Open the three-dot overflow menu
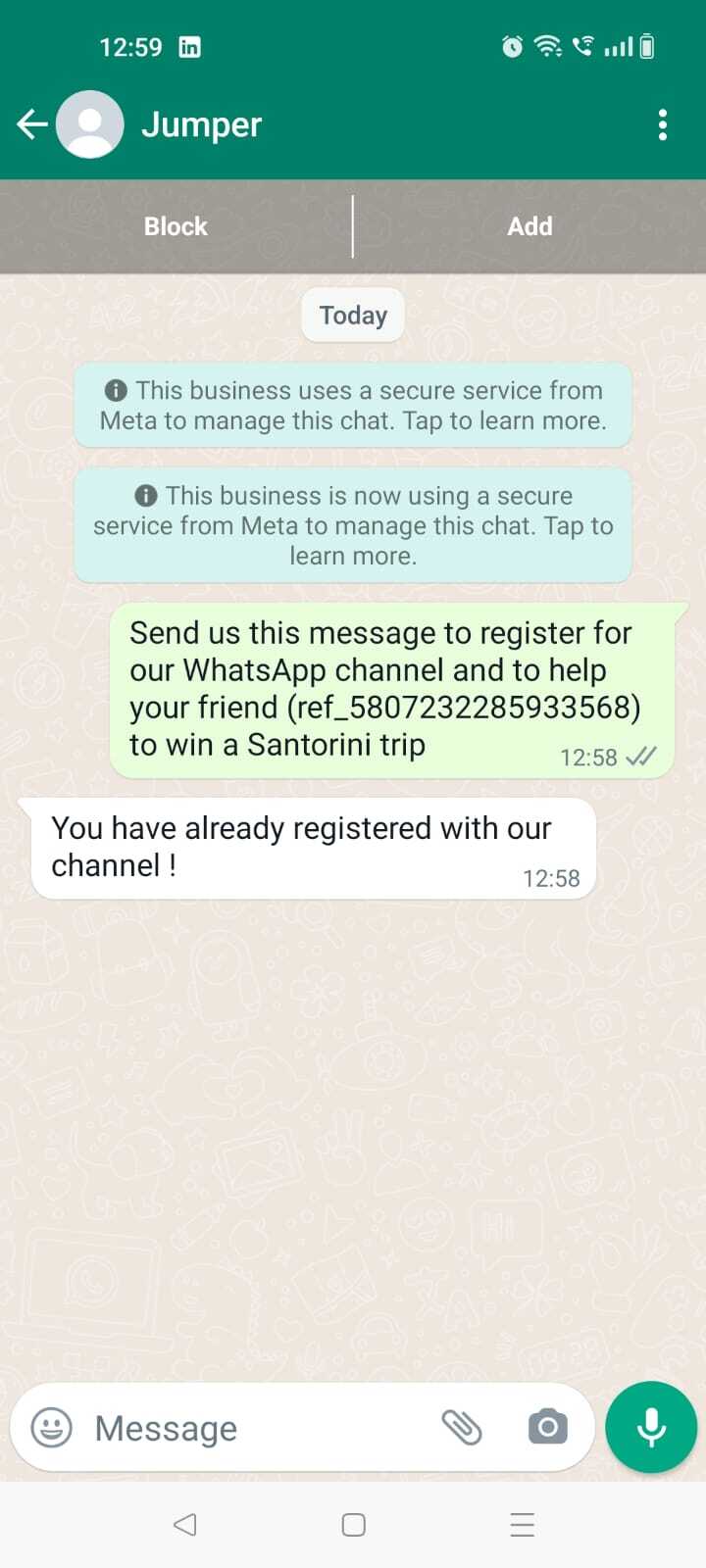 coord(663,124)
